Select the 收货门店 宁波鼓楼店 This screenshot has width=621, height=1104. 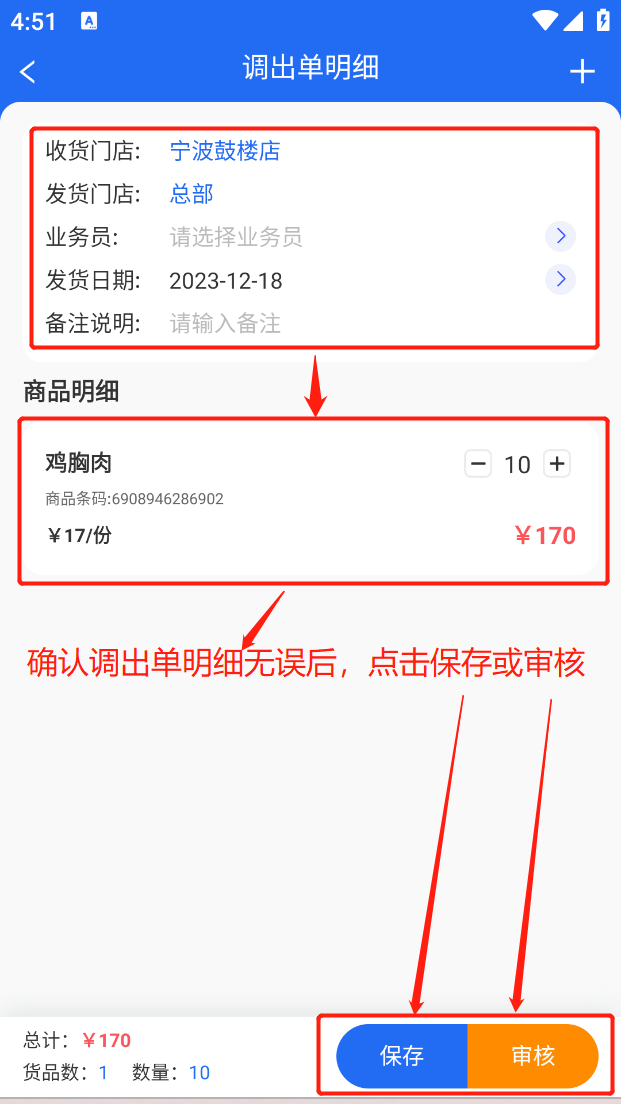tap(225, 151)
